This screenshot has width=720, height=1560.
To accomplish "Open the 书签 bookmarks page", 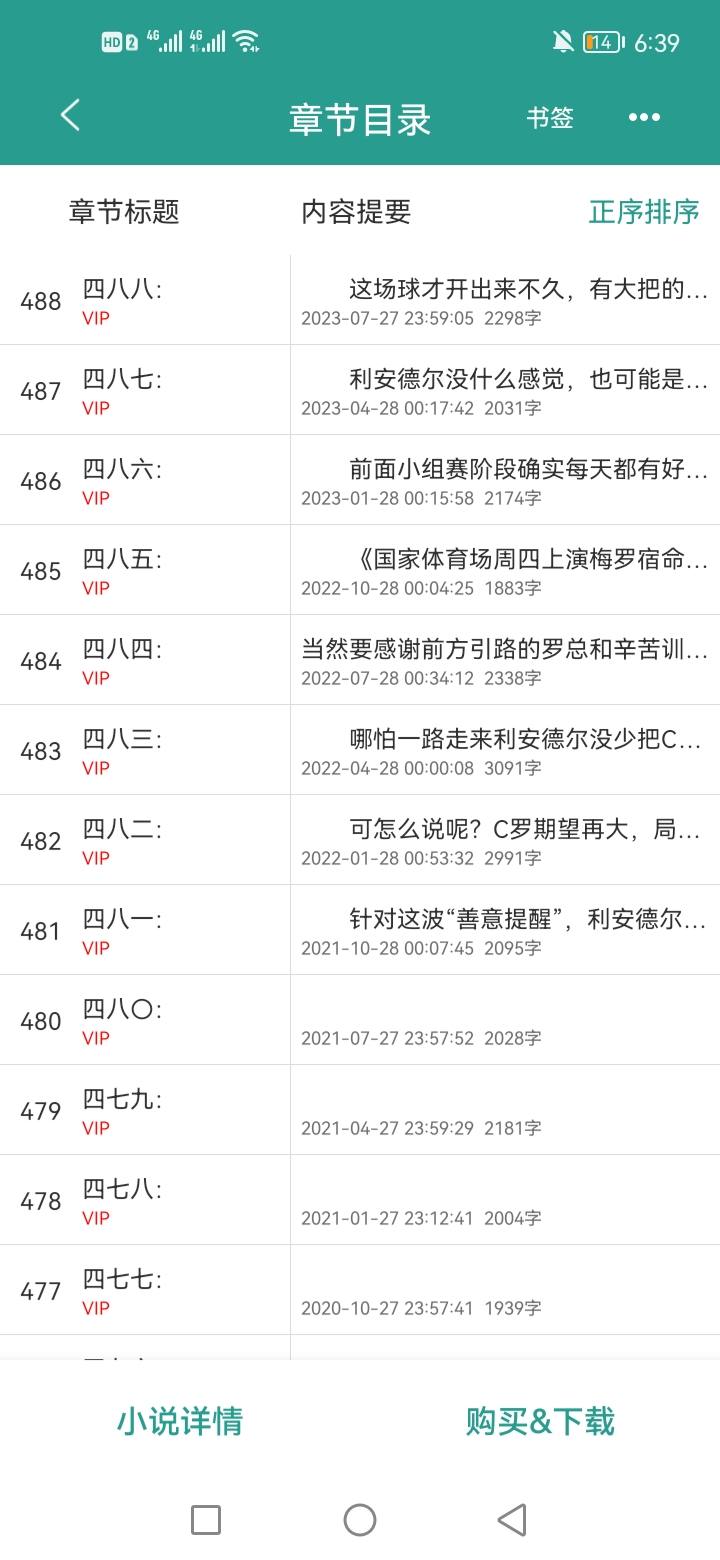I will (550, 117).
